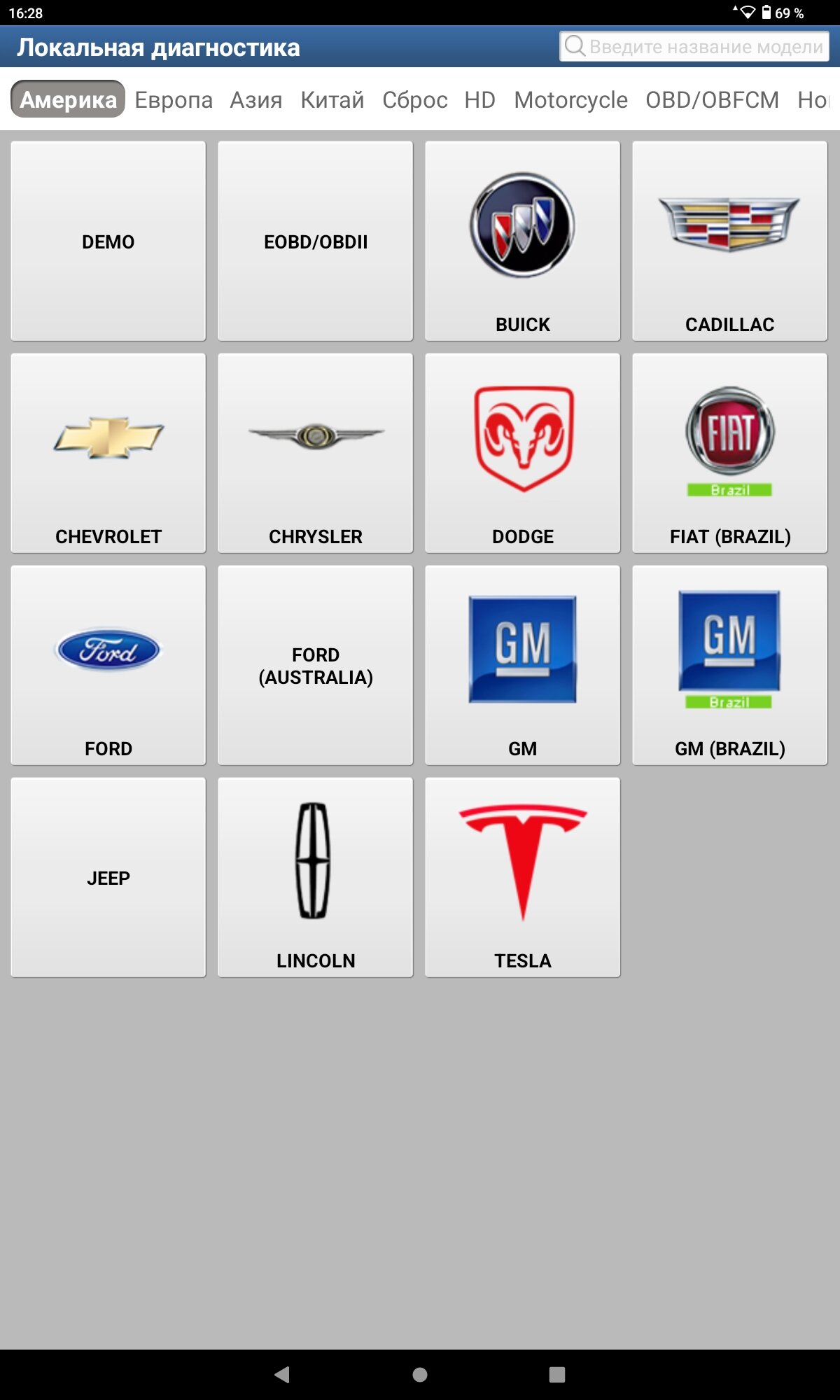Choose the CADILLAC tile
This screenshot has height=1400, width=840.
[x=729, y=241]
